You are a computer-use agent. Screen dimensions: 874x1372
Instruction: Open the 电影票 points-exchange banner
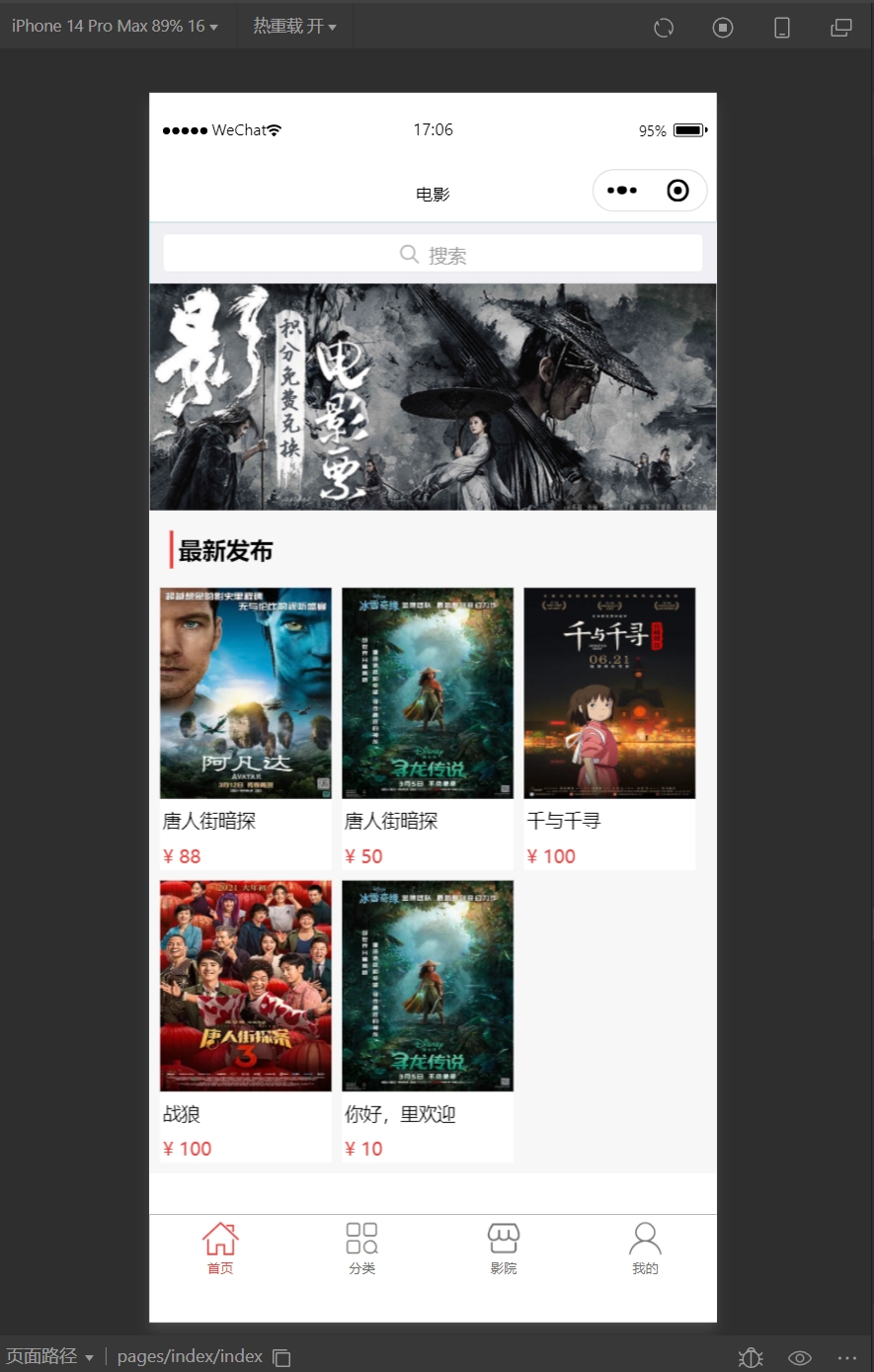coord(433,397)
